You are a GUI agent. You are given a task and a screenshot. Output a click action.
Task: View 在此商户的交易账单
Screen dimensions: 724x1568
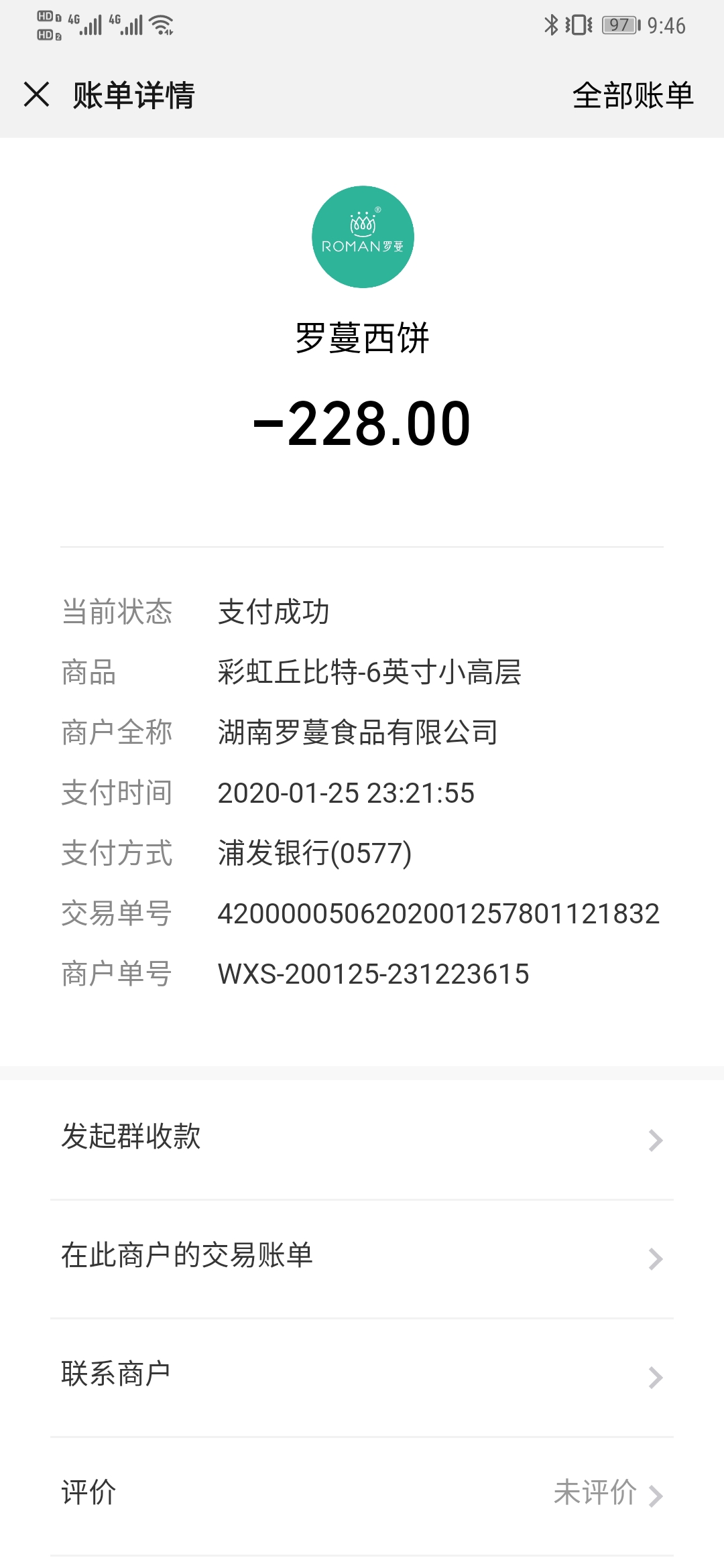(x=362, y=1258)
